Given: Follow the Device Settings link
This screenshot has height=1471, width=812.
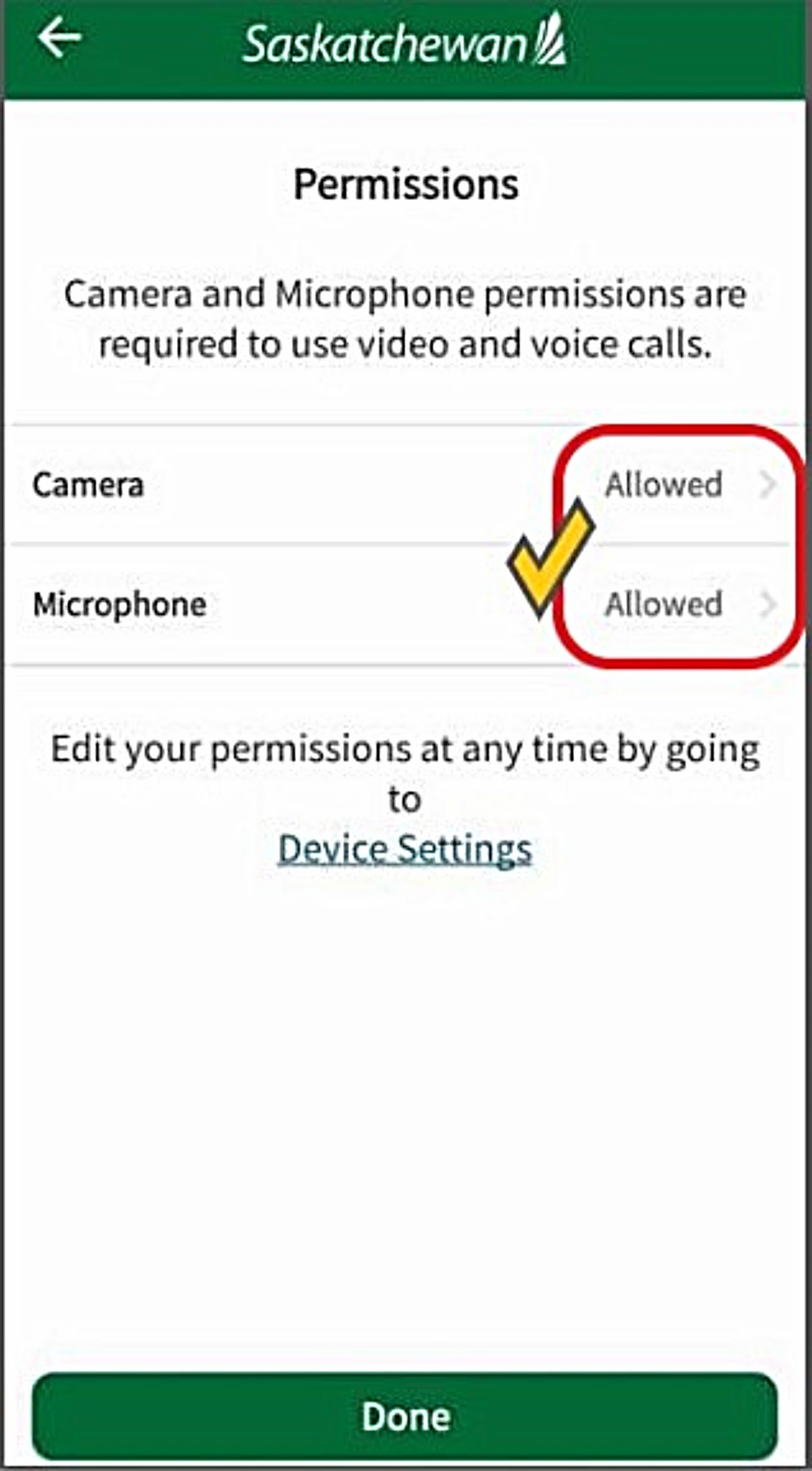Looking at the screenshot, I should point(405,849).
